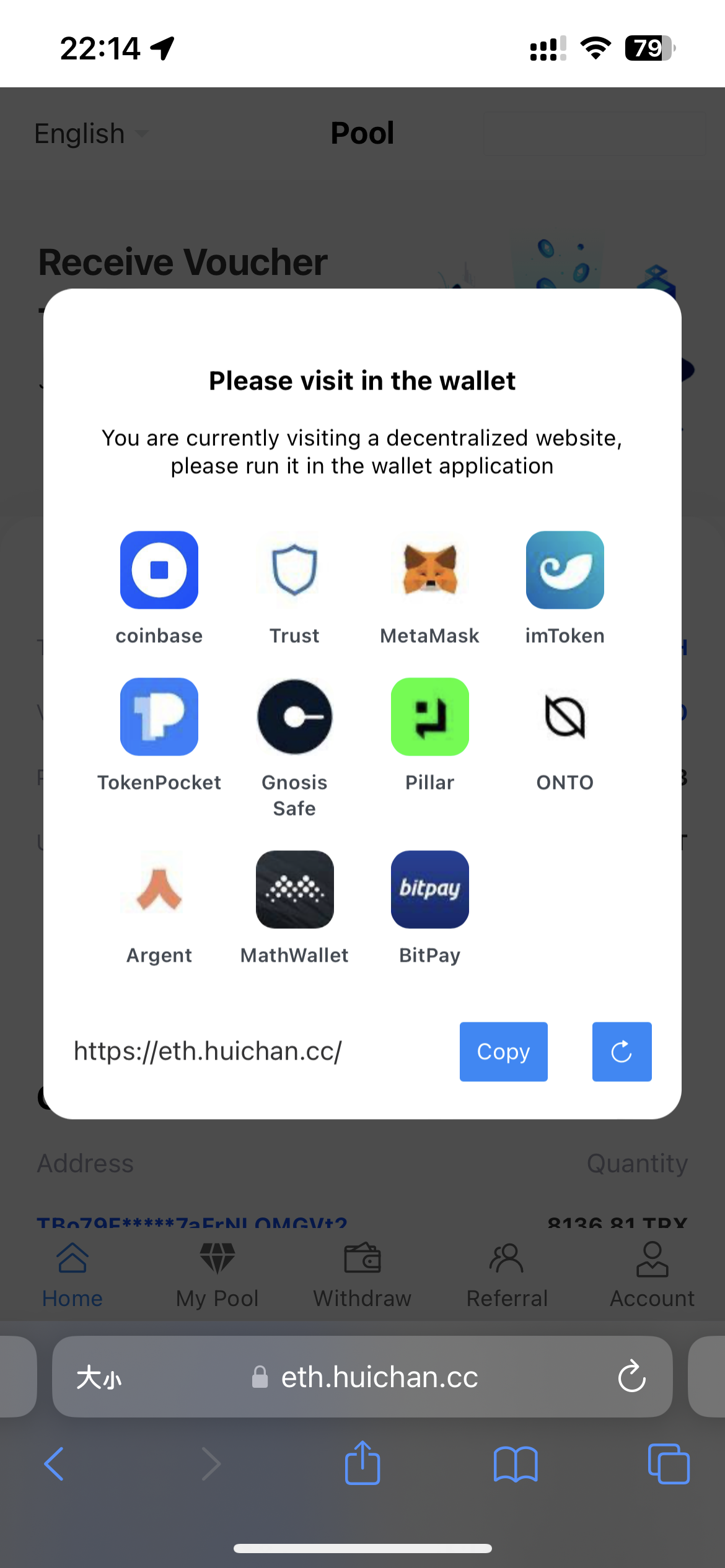Show all Safari tabs

(x=668, y=1463)
